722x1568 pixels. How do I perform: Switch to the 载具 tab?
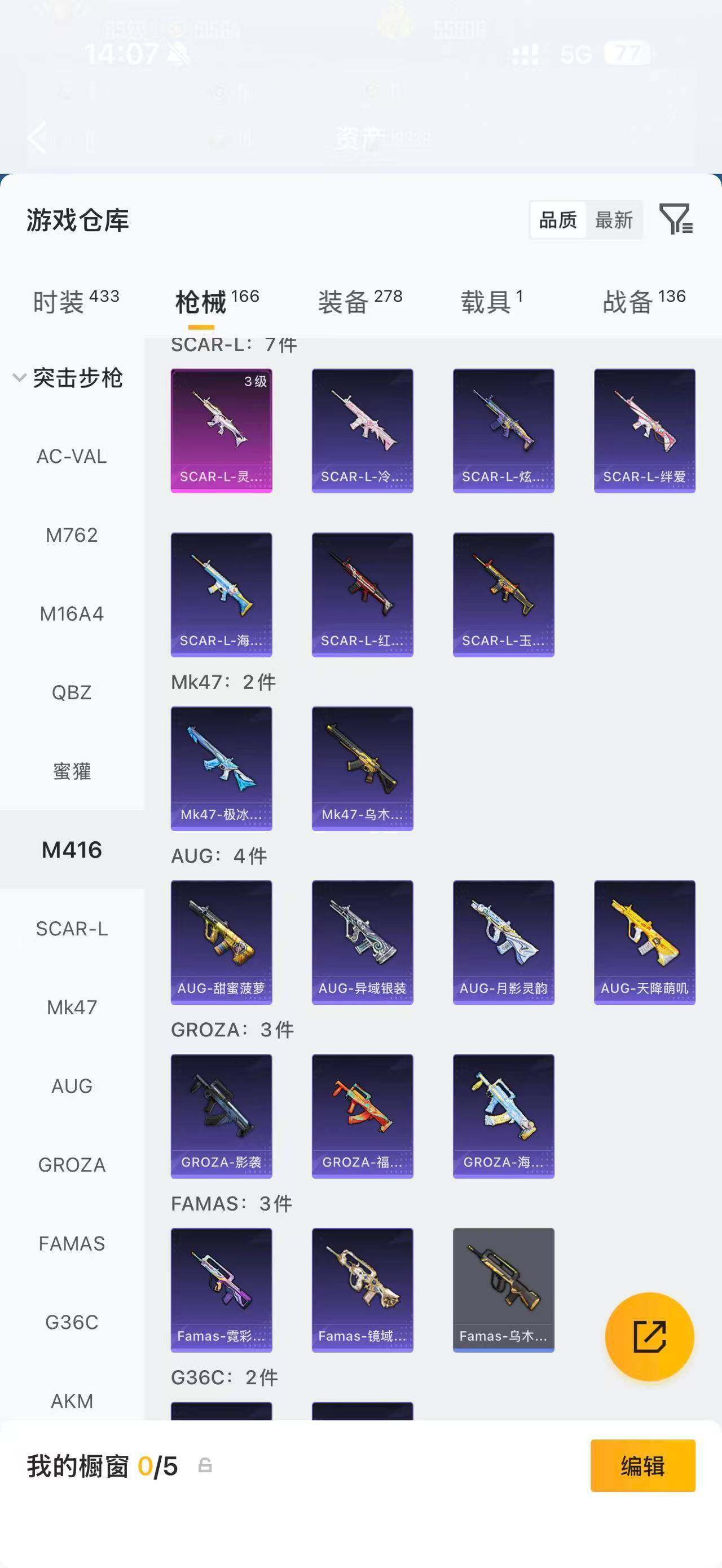point(492,301)
